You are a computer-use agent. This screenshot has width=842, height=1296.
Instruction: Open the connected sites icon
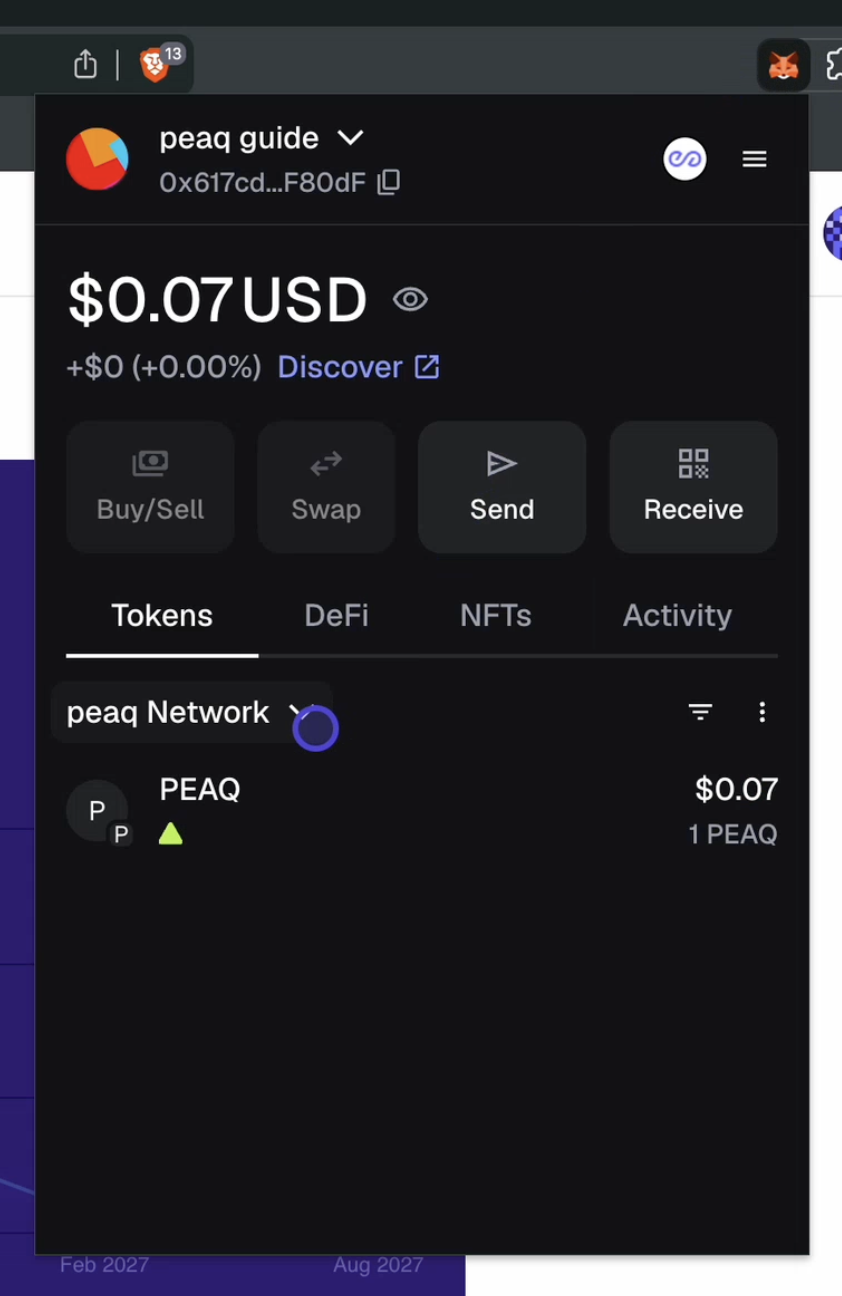click(x=685, y=159)
